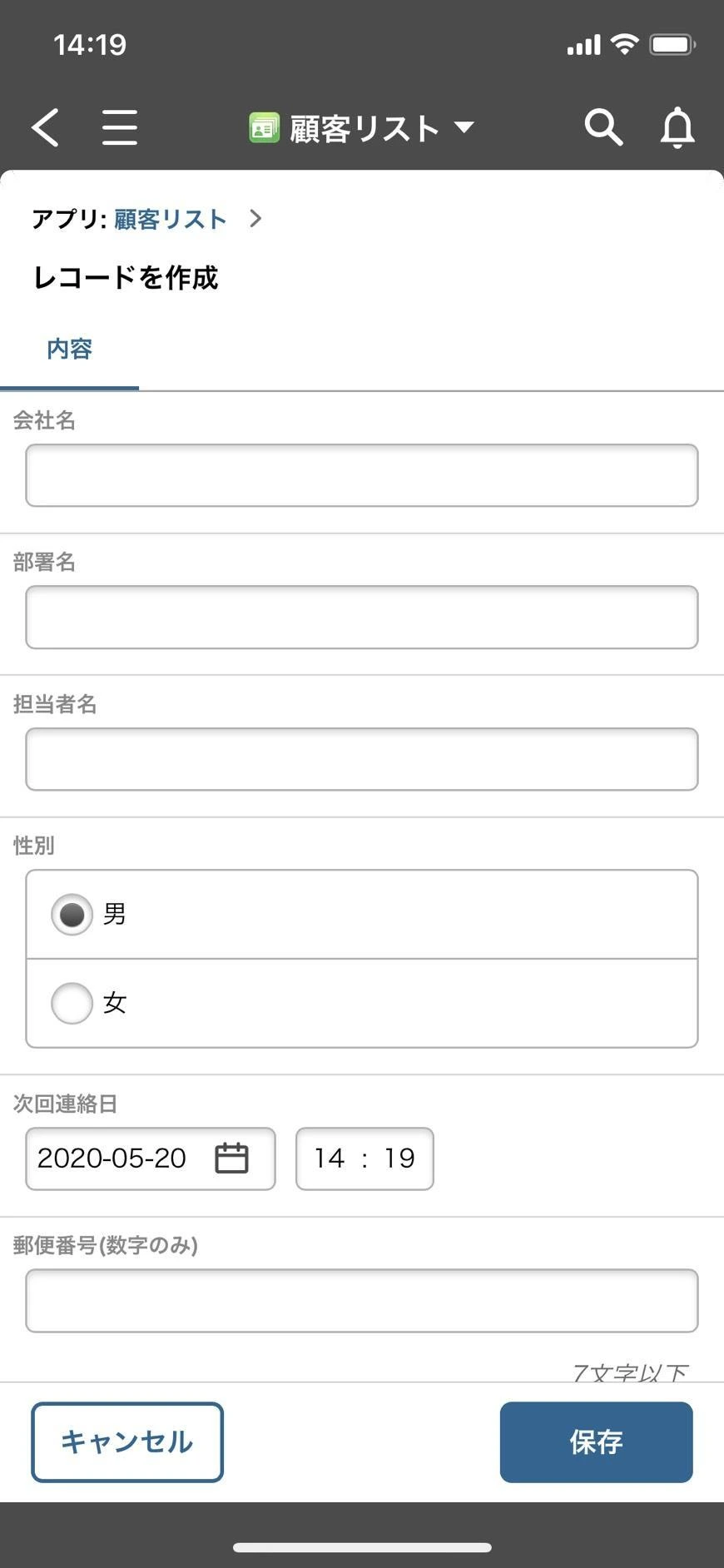Focus the 郵便番号 input field
Image resolution: width=724 pixels, height=1568 pixels.
pos(362,1301)
